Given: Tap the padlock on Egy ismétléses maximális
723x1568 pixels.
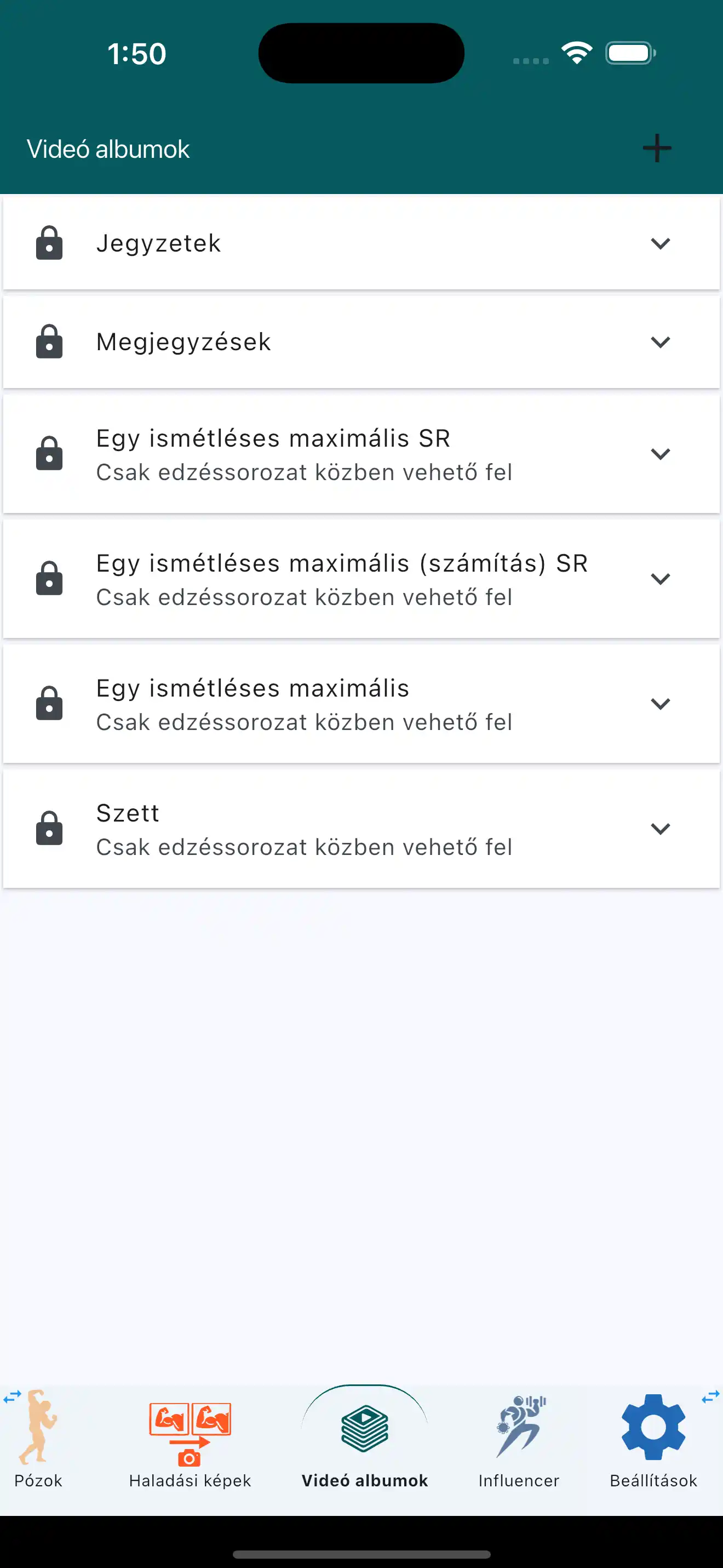Looking at the screenshot, I should [49, 704].
